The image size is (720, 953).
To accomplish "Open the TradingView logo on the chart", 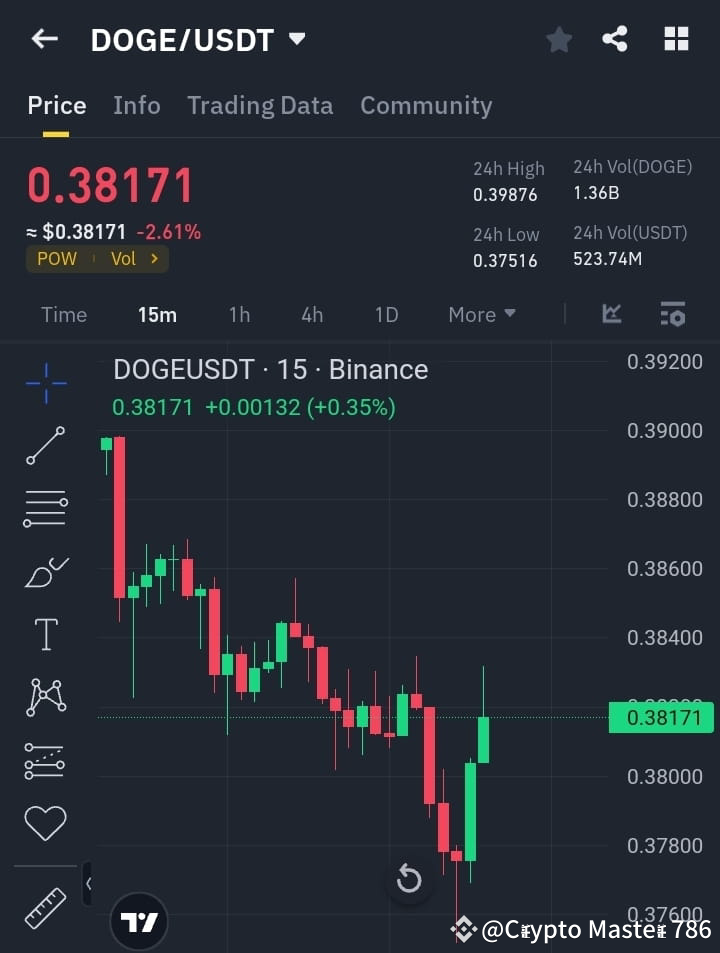I will pyautogui.click(x=139, y=920).
